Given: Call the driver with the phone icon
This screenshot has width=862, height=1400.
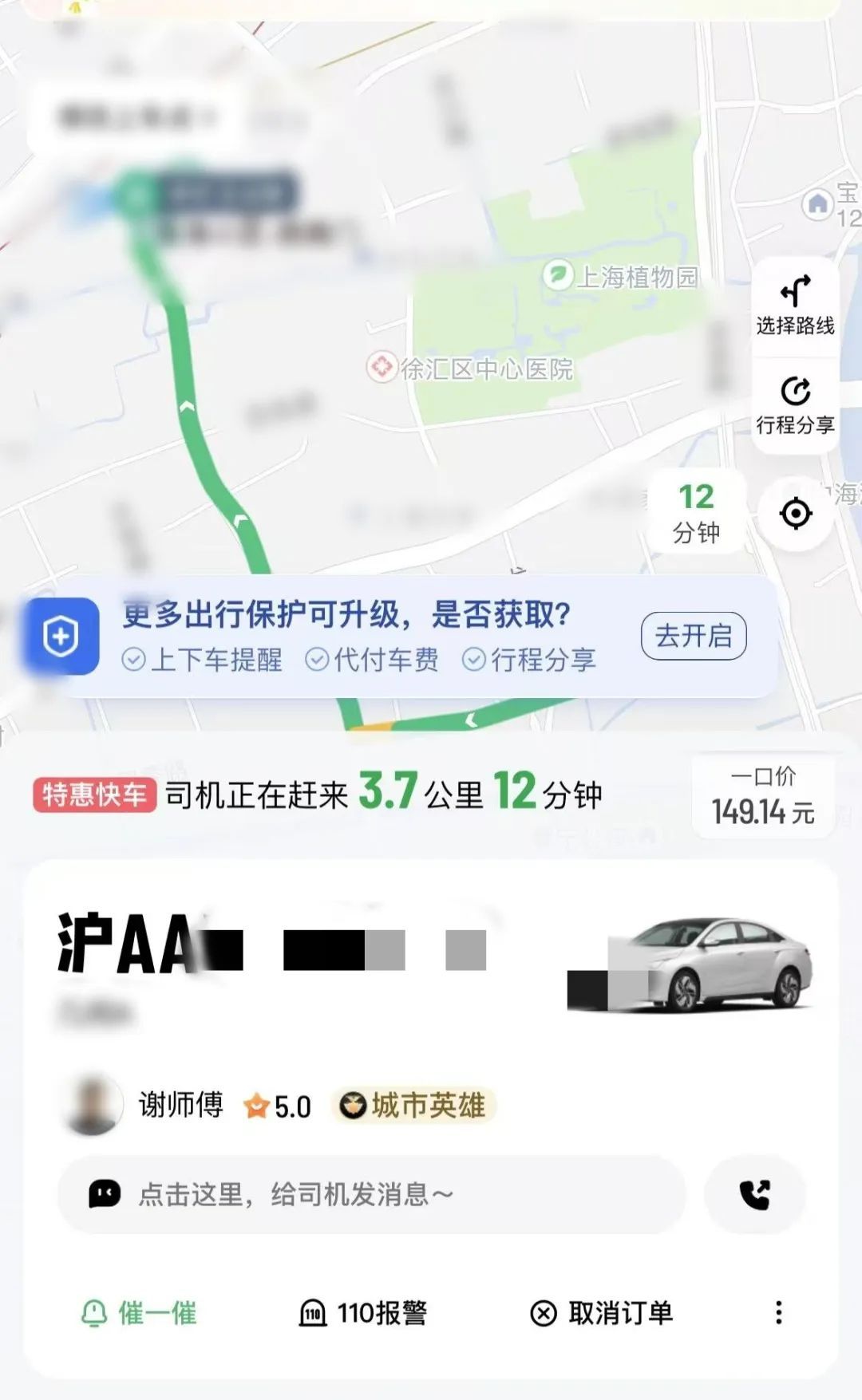Looking at the screenshot, I should point(754,1194).
